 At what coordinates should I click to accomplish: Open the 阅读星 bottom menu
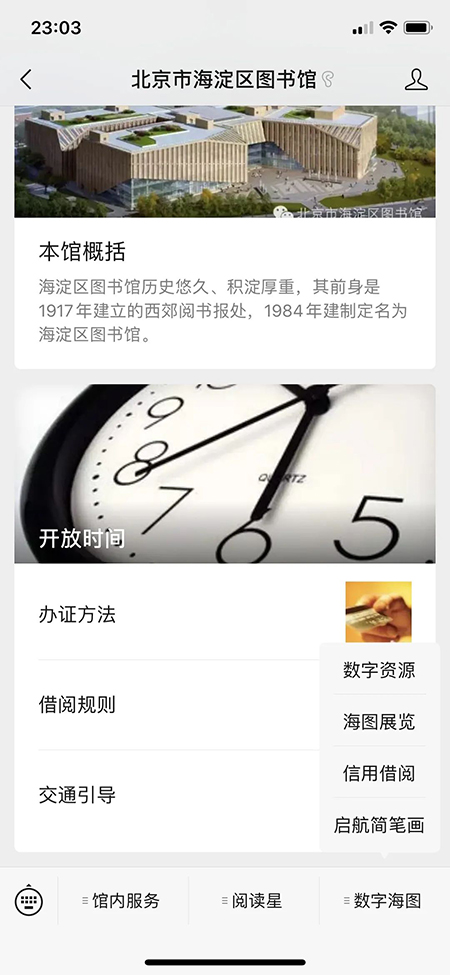pyautogui.click(x=253, y=900)
